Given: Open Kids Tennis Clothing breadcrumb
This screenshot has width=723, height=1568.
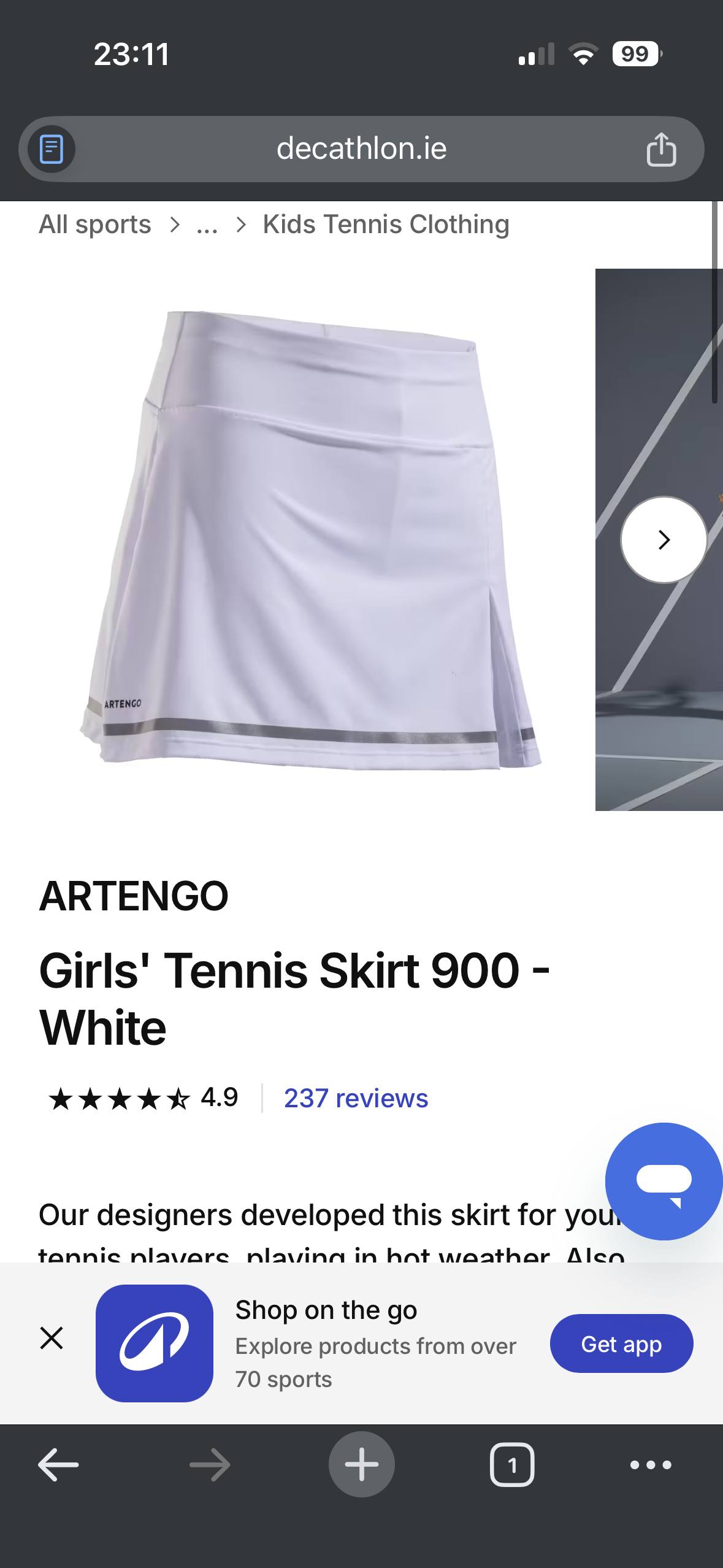Looking at the screenshot, I should pos(386,225).
